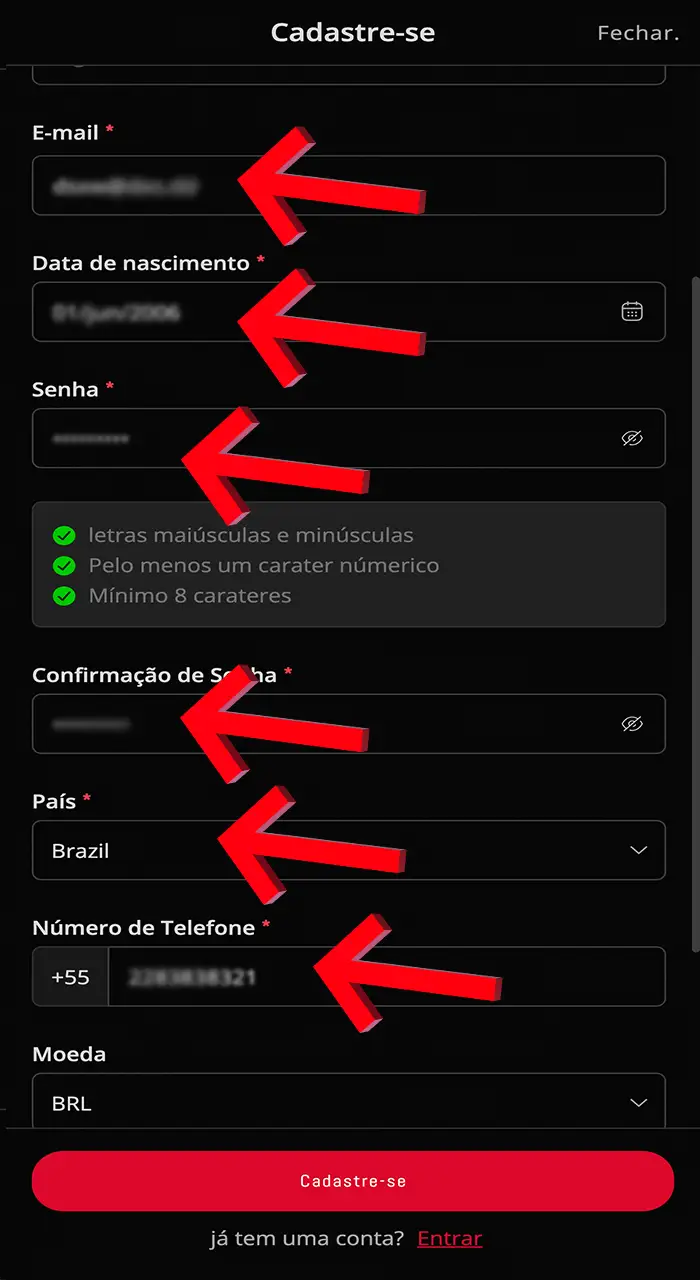
Task: Expand the País dropdown showing Brazil
Action: click(x=348, y=850)
